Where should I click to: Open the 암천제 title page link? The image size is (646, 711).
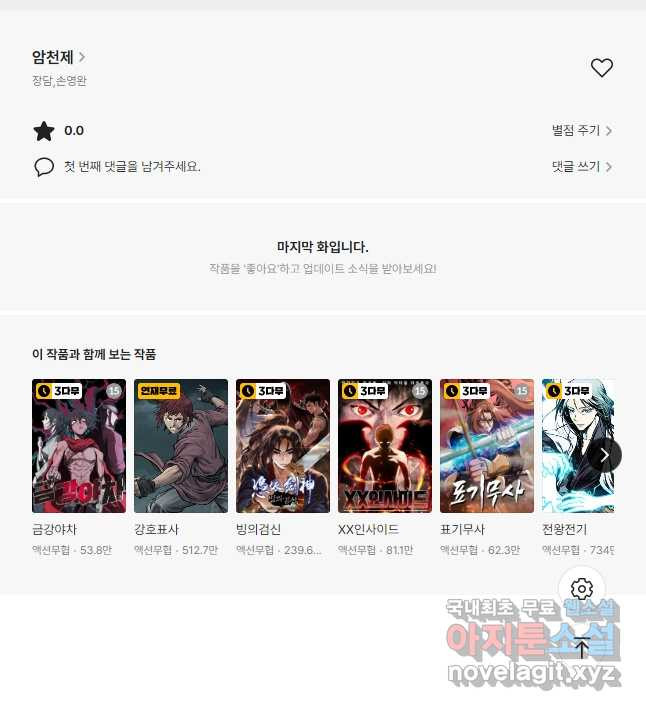point(58,58)
